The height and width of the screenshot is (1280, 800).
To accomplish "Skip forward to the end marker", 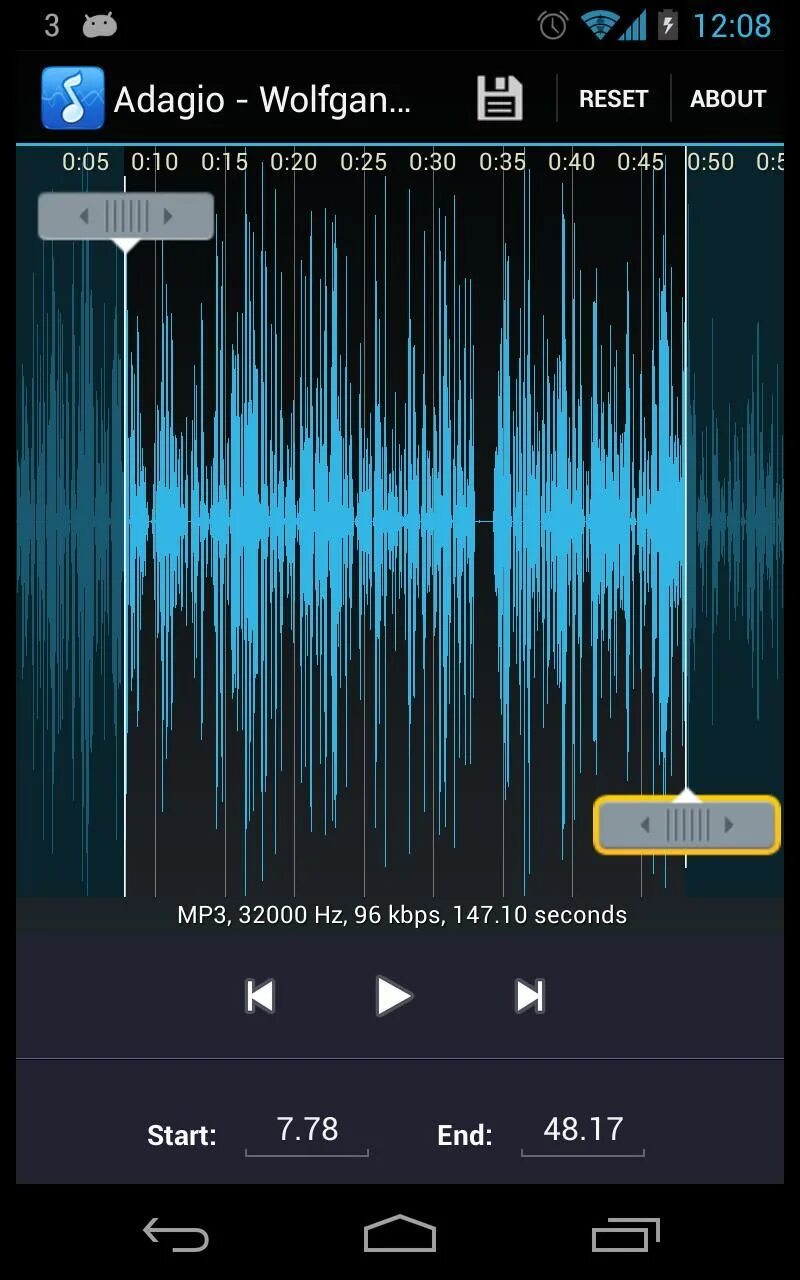I will click(529, 996).
